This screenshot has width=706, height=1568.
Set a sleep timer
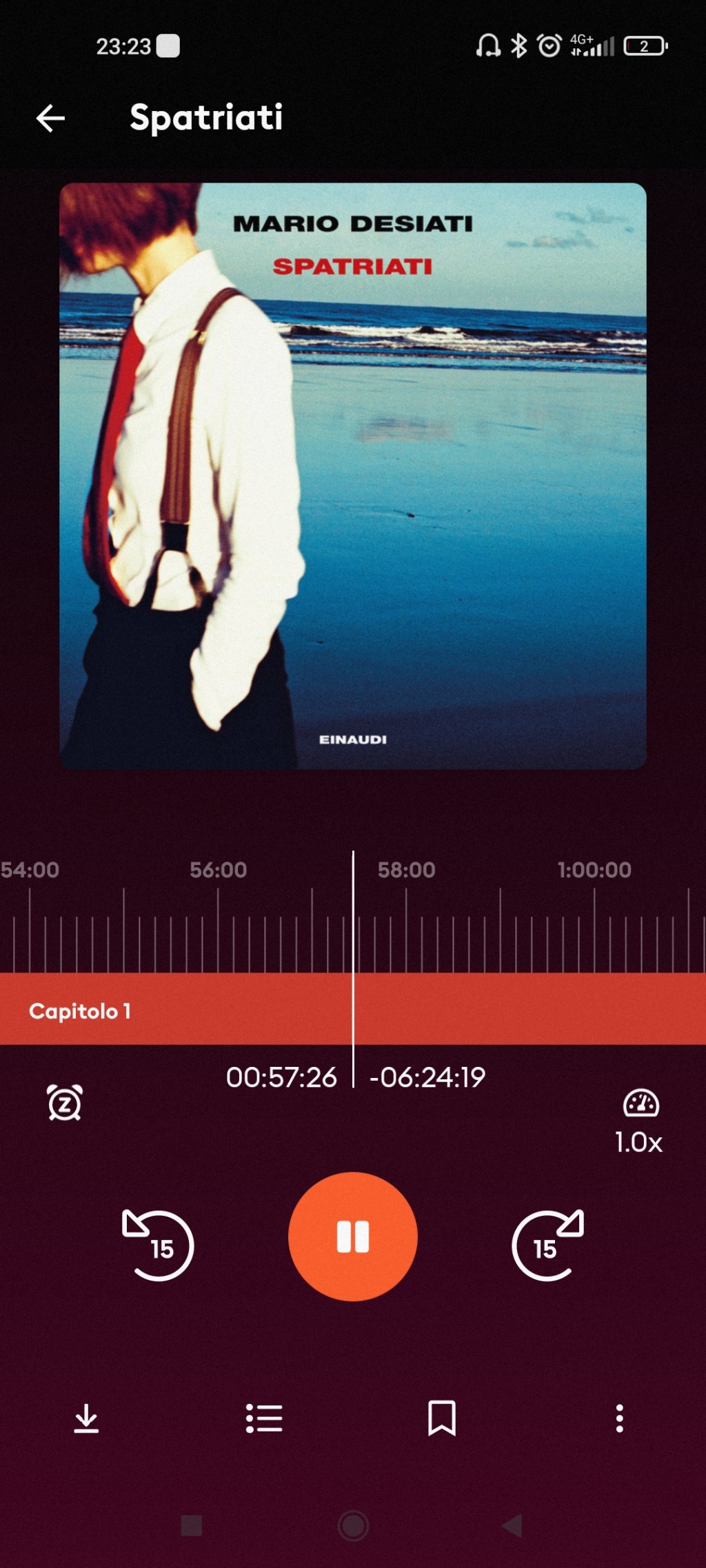pos(66,1101)
